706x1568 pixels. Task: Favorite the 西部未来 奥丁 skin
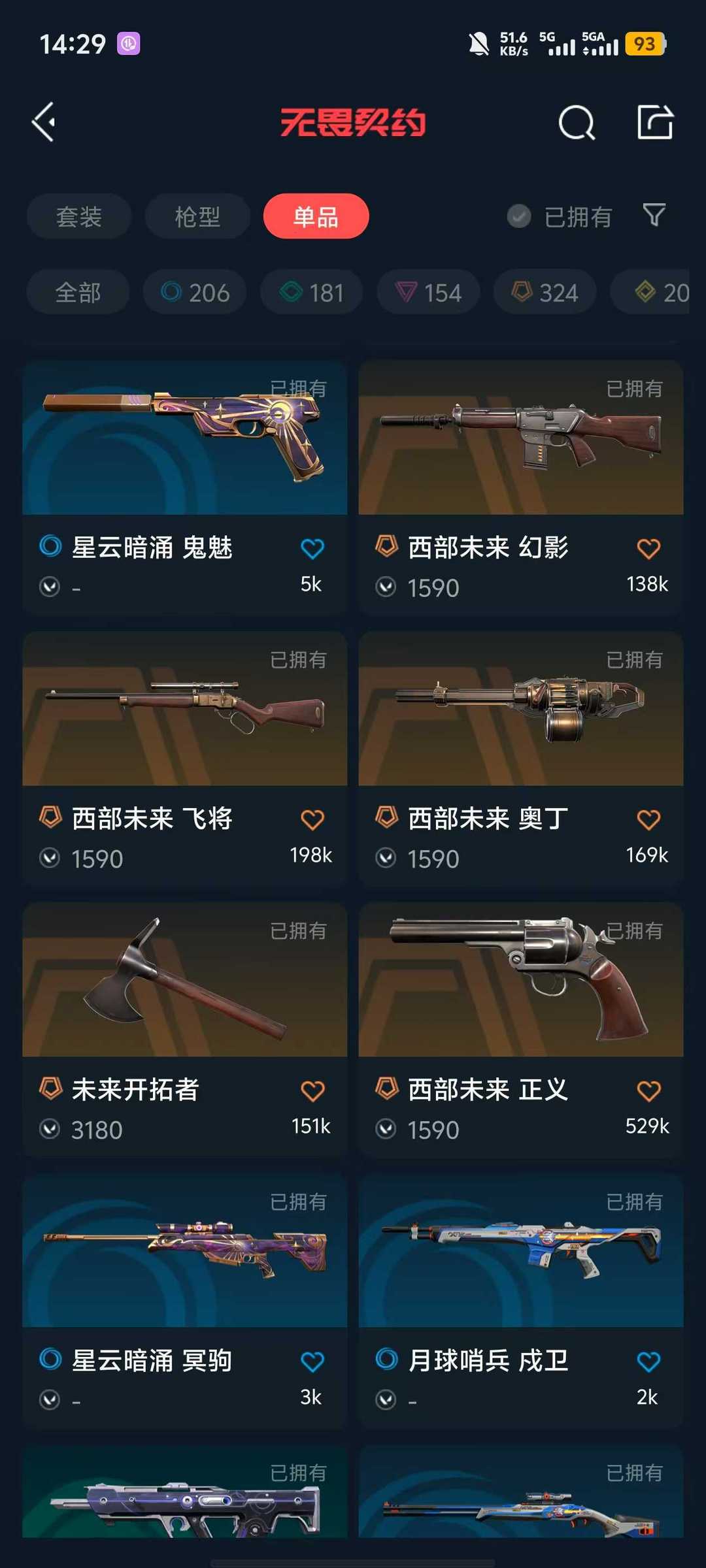coord(648,820)
